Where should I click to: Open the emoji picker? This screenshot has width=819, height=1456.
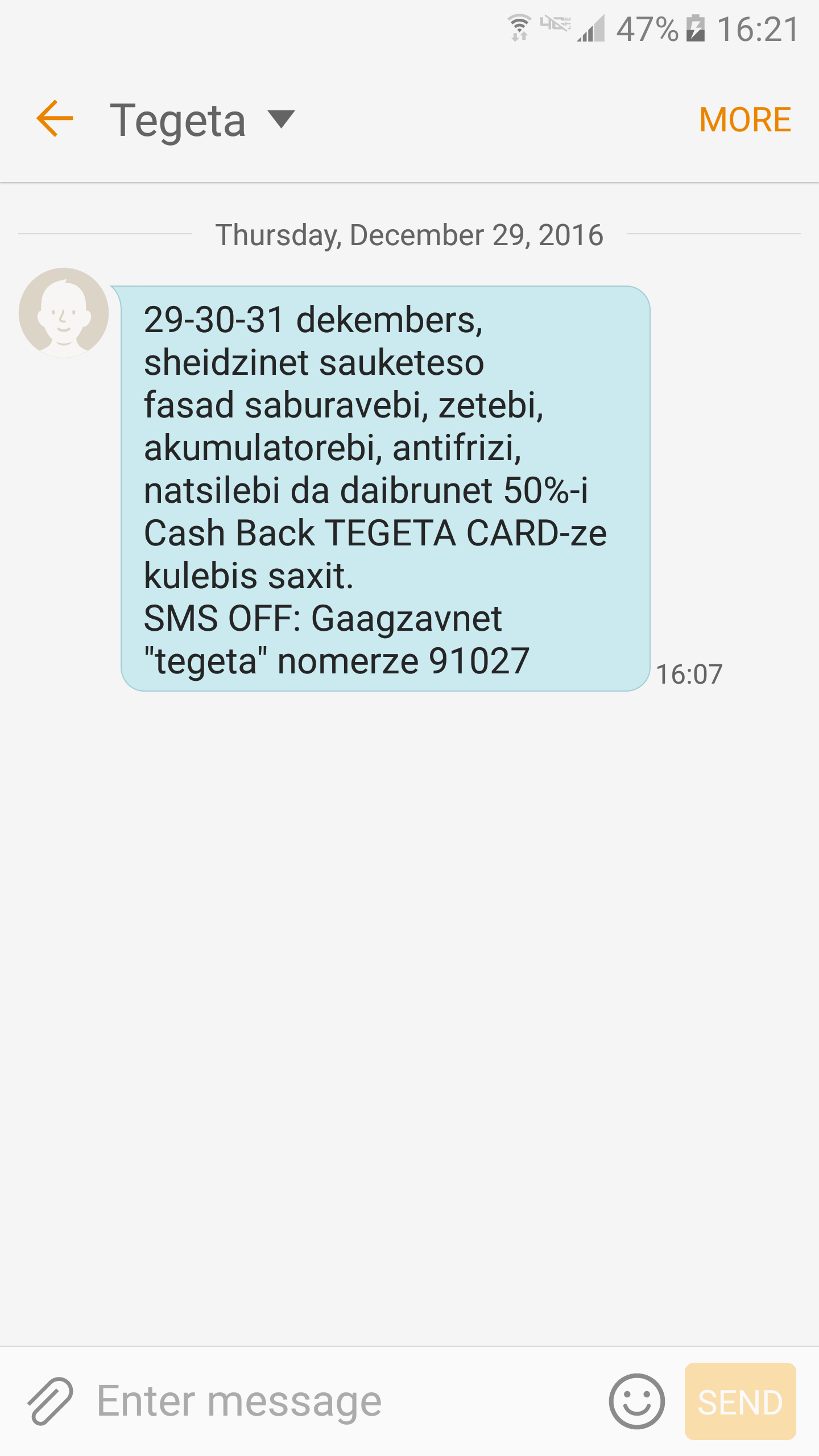point(636,1401)
